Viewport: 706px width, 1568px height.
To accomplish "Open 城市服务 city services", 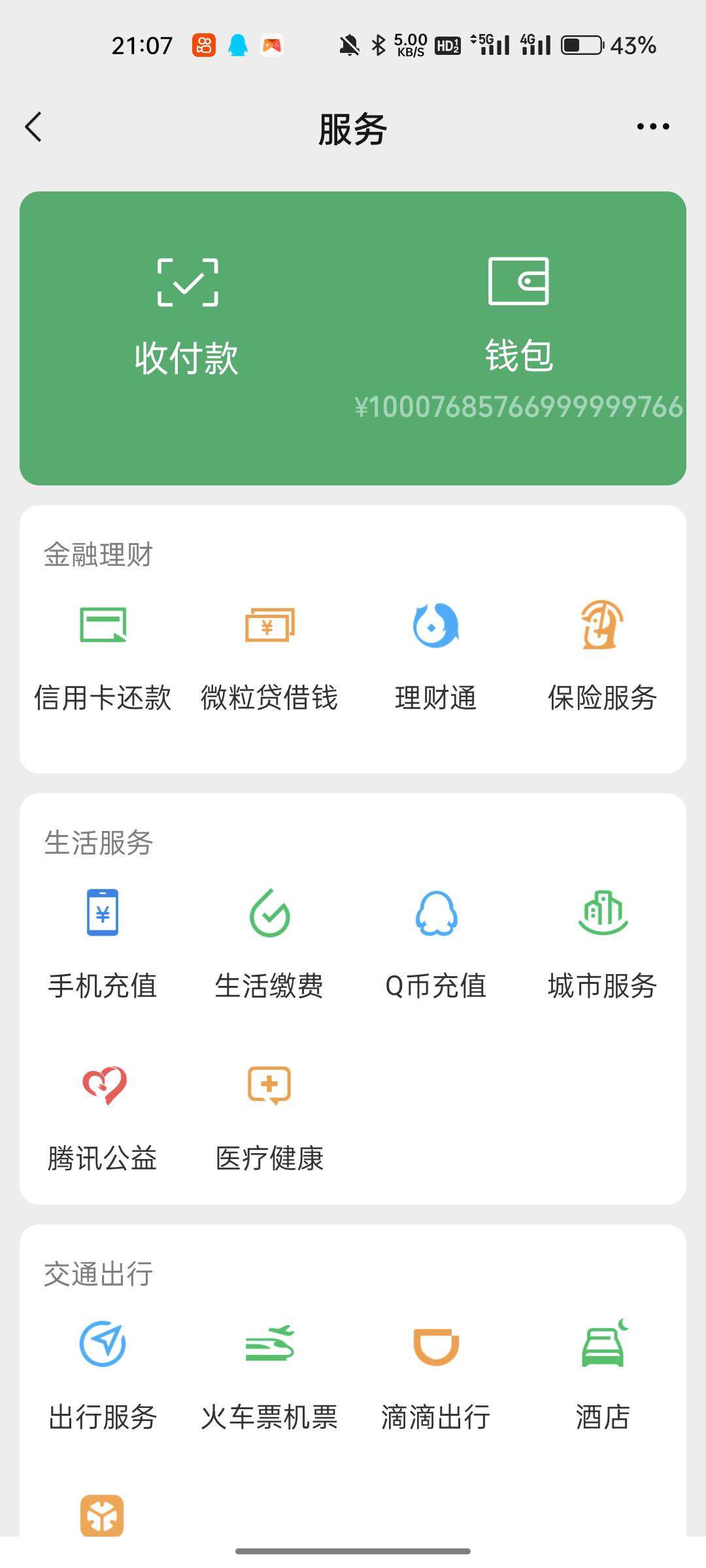I will tap(602, 945).
